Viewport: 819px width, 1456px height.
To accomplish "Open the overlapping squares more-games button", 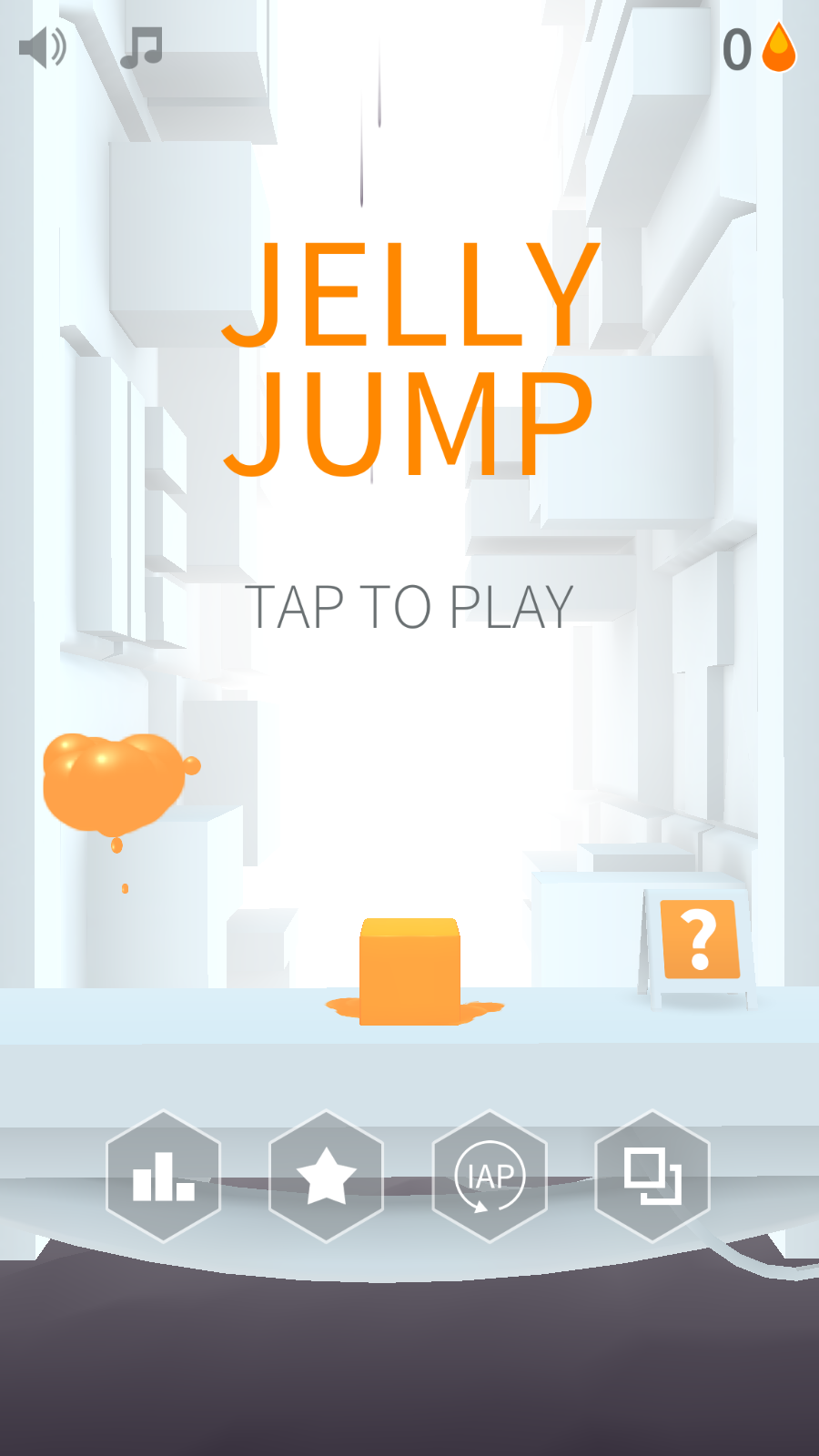I will 652,1177.
